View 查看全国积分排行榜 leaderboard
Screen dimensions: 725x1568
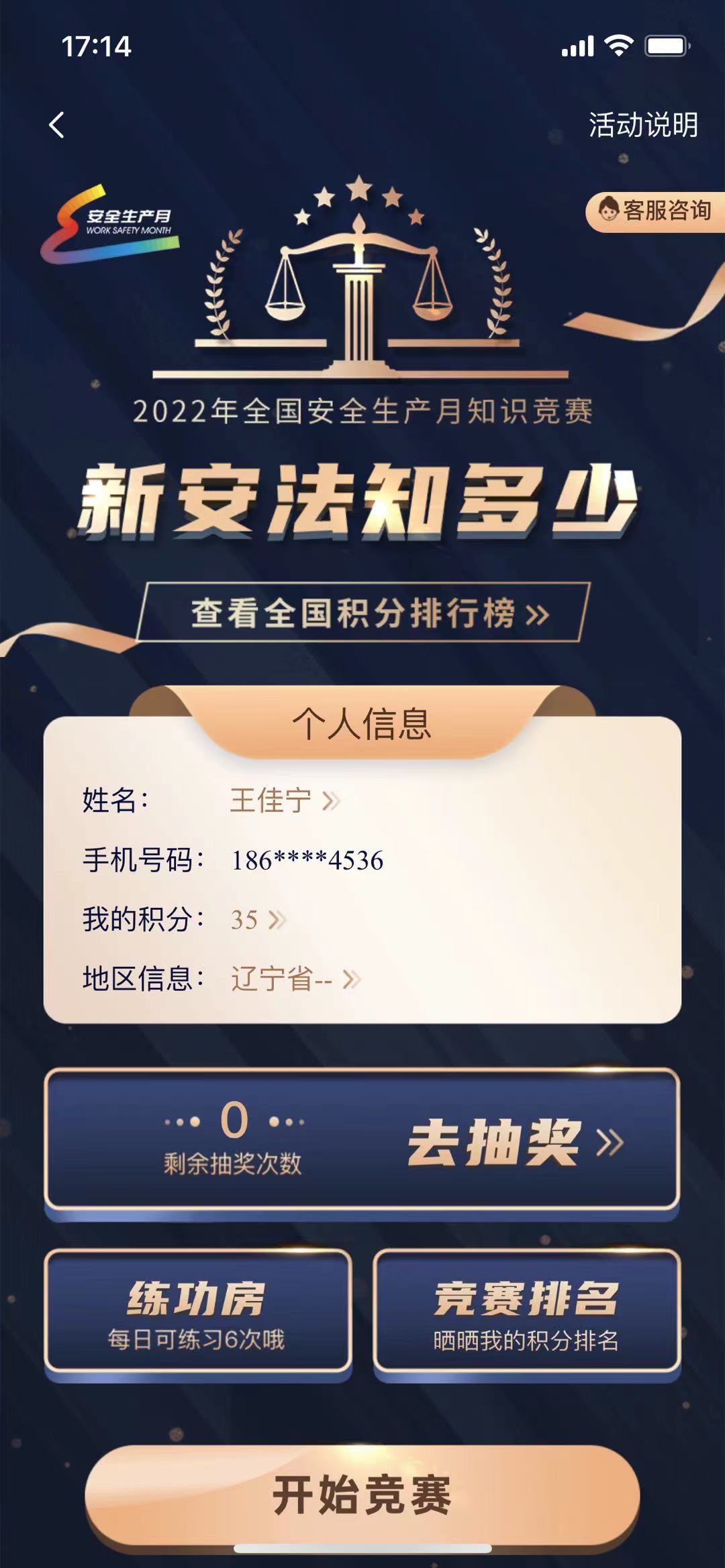363,613
